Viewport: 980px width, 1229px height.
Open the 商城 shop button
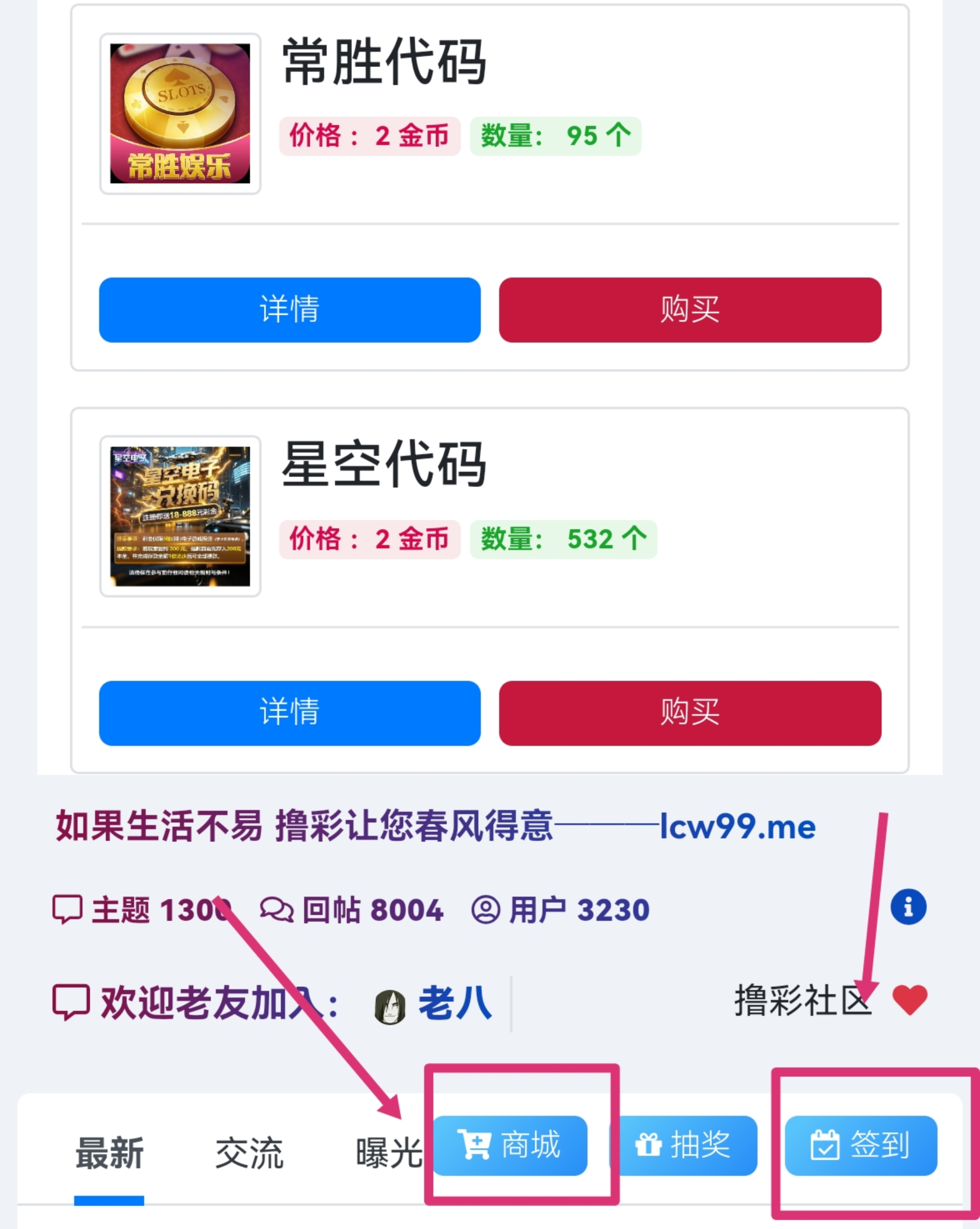(510, 1145)
